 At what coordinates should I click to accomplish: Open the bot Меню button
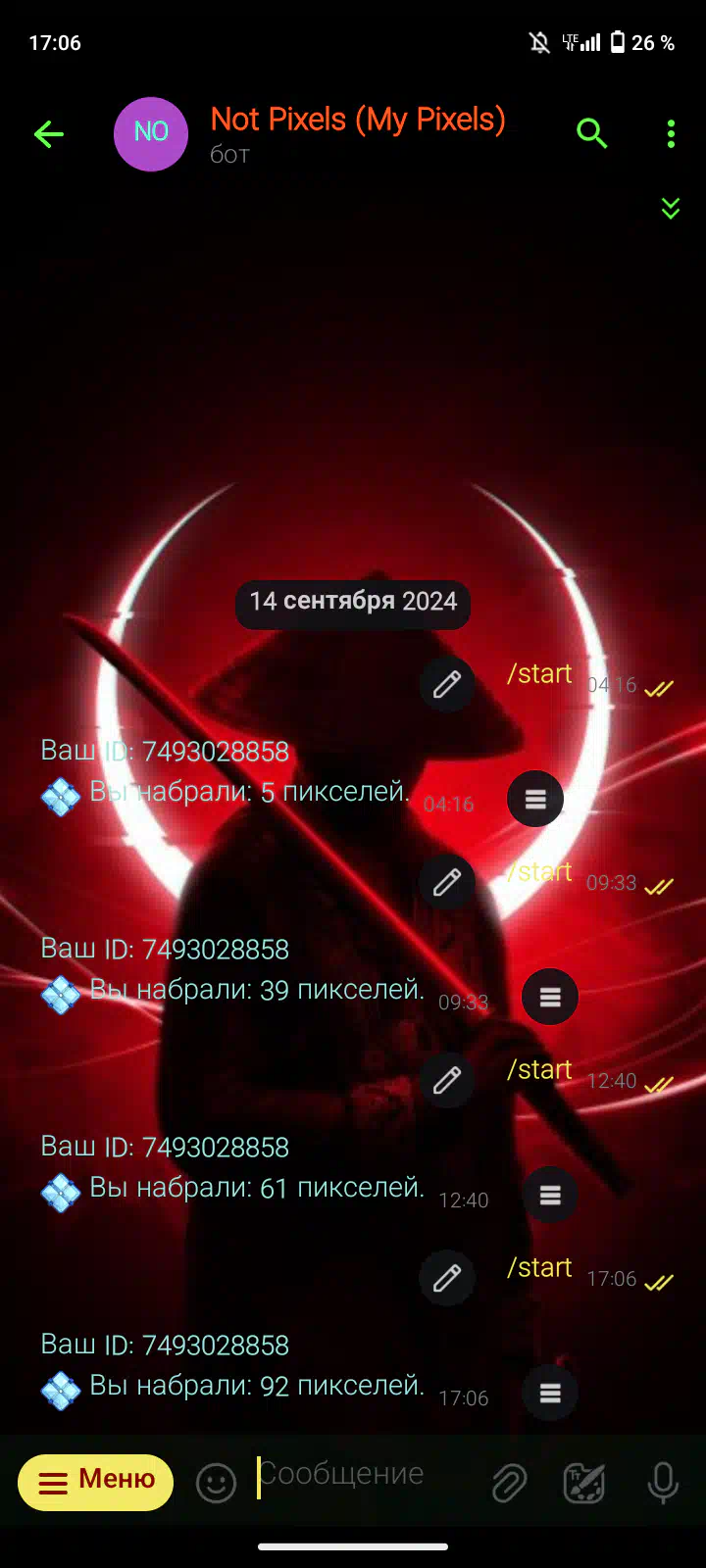click(95, 1482)
